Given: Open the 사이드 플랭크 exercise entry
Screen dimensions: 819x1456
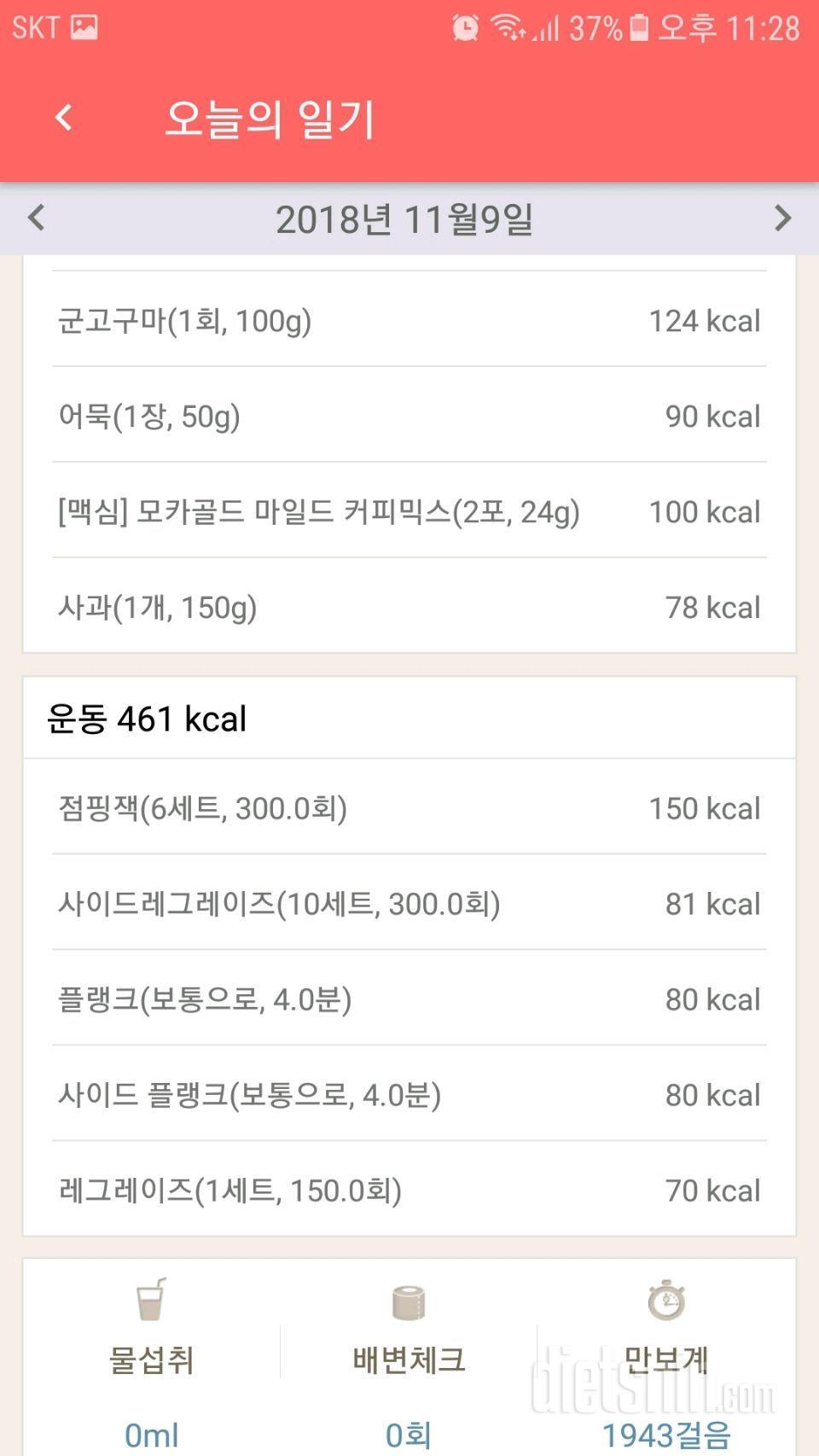Looking at the screenshot, I should [409, 1094].
